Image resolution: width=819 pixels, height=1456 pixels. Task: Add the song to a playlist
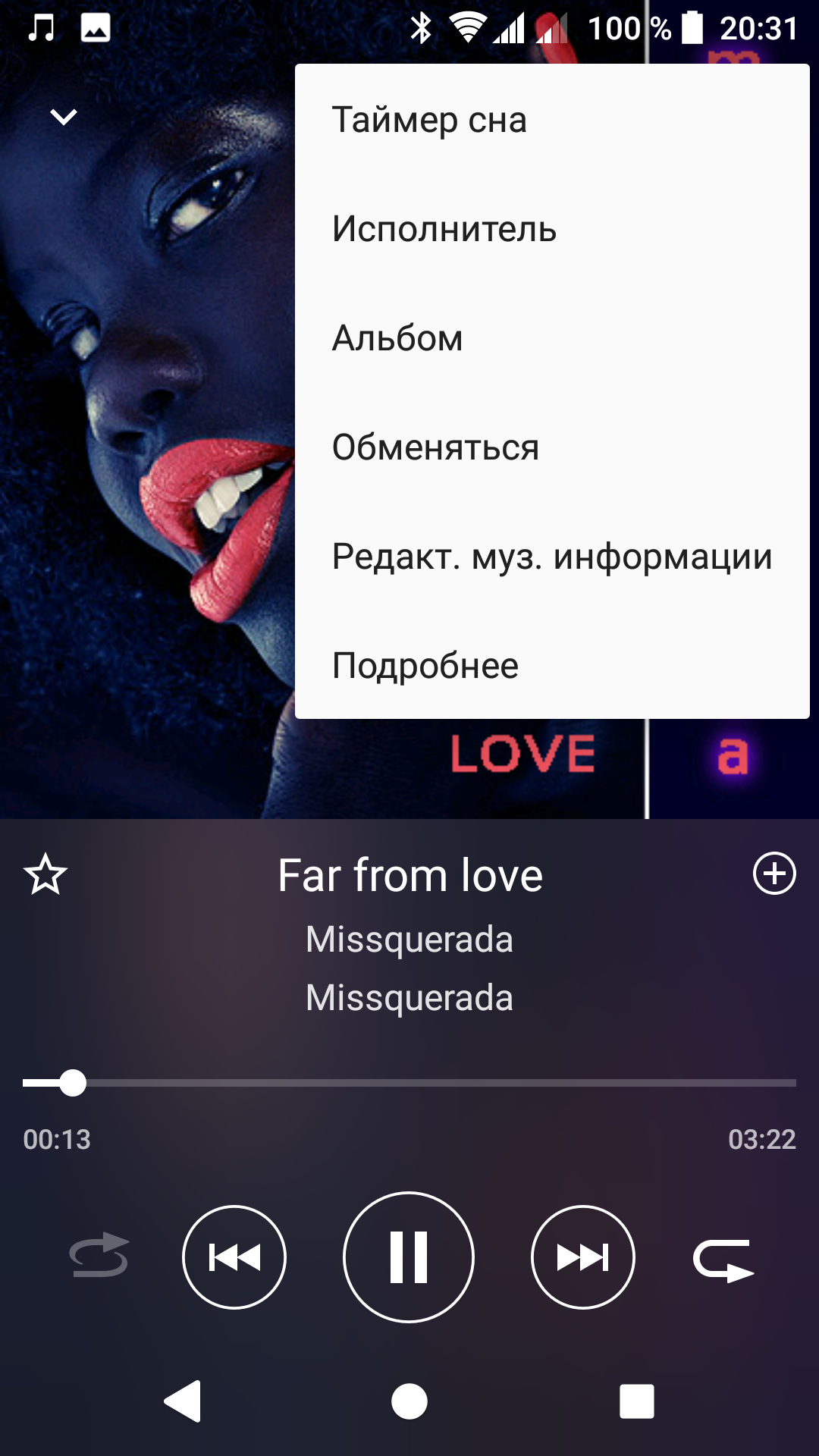(x=773, y=874)
